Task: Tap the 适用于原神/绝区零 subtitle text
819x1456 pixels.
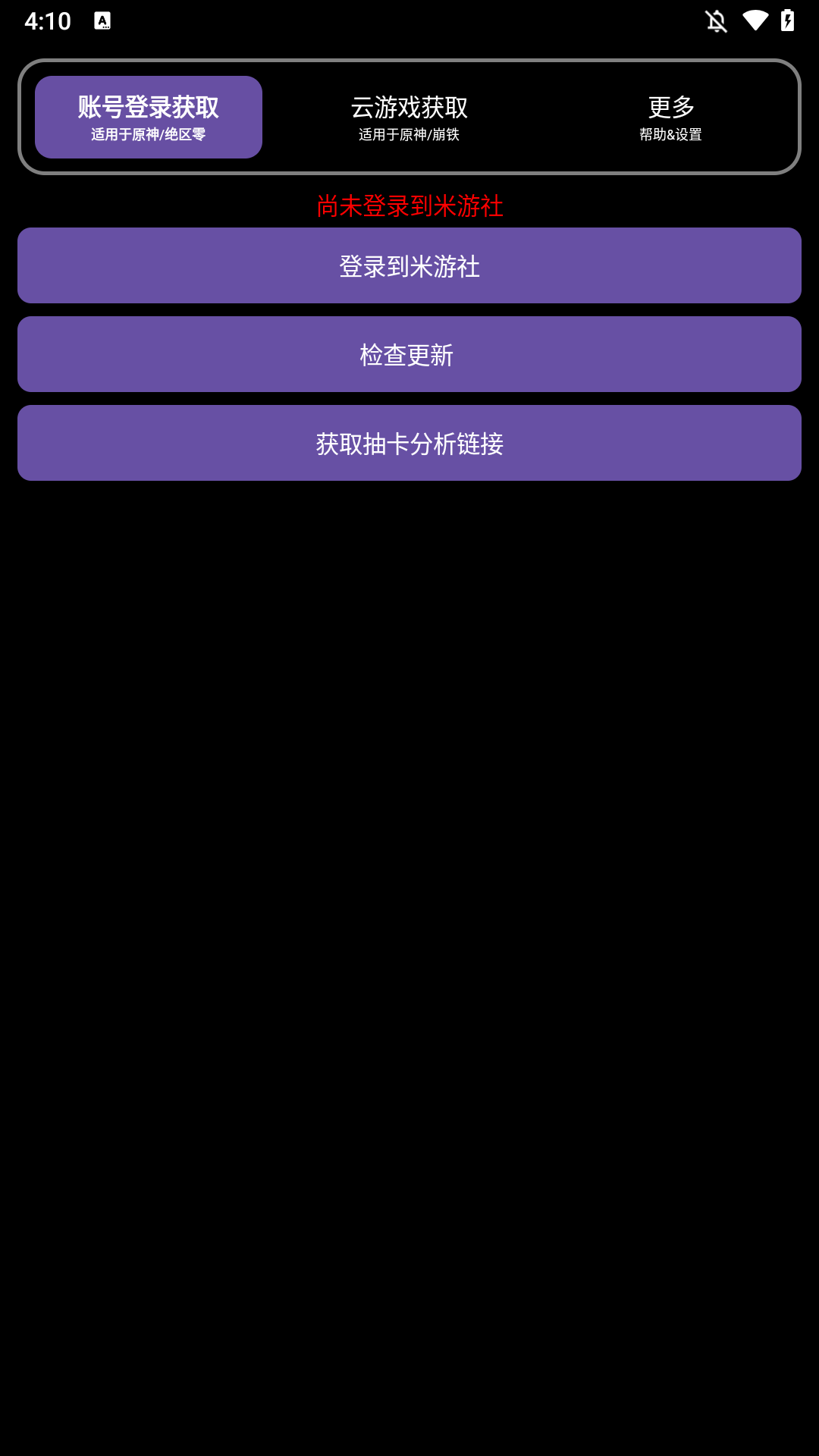Action: [149, 135]
